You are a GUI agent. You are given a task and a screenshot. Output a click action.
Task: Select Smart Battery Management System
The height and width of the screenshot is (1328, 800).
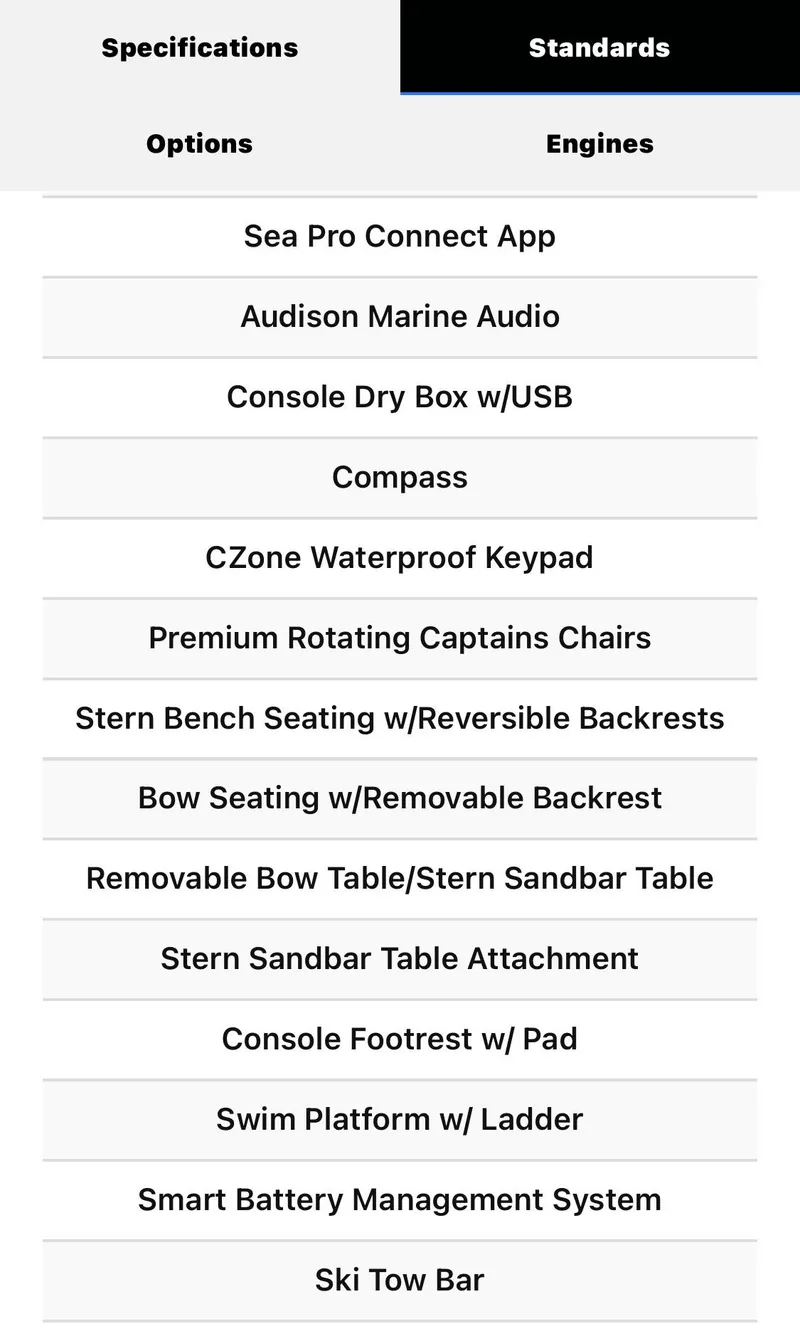400,1199
